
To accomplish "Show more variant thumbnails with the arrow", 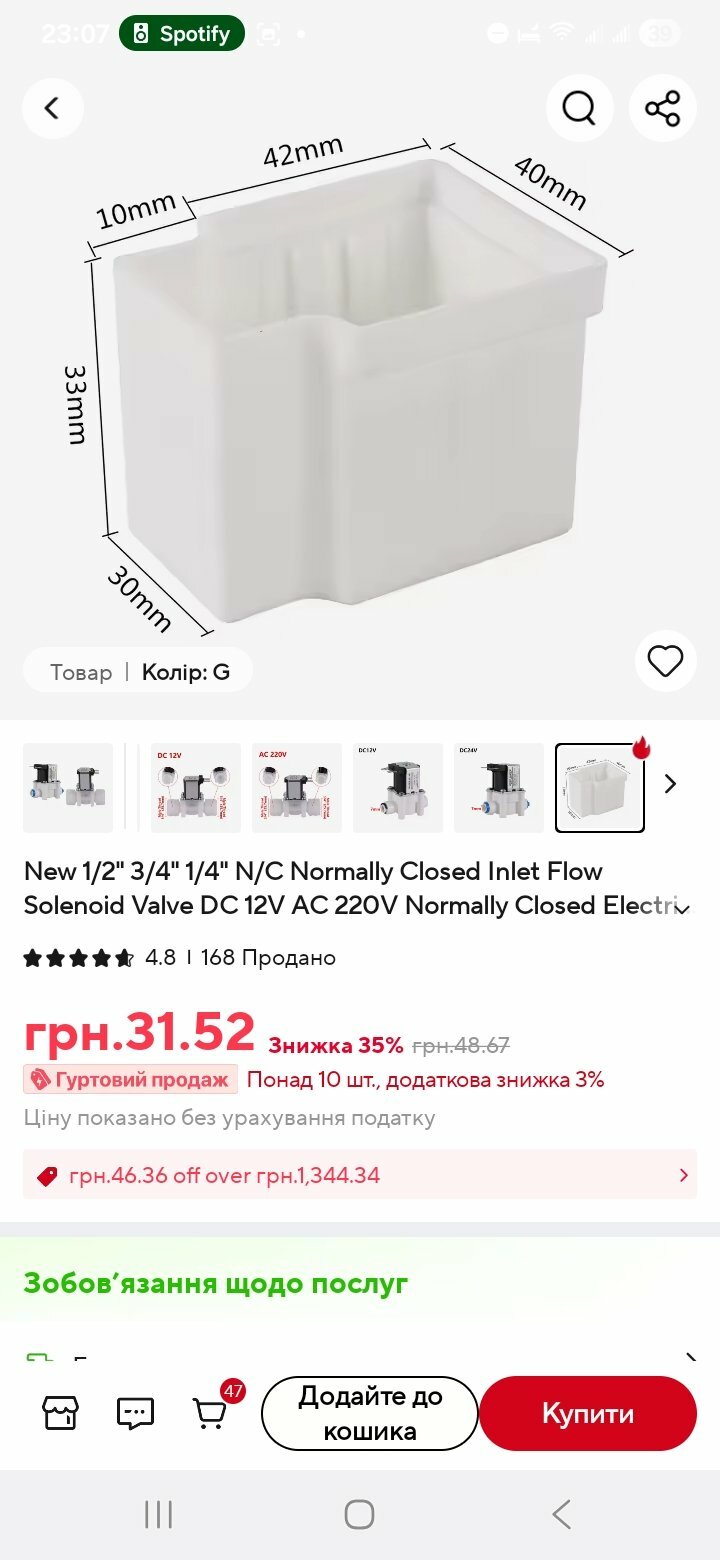I will click(671, 784).
